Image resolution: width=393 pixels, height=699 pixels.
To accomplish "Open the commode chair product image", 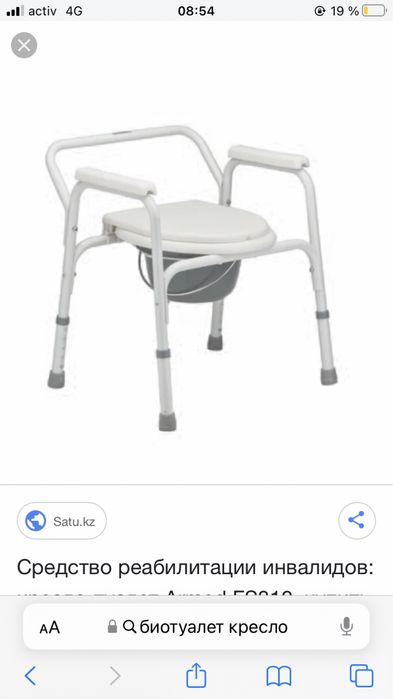I will click(x=192, y=277).
